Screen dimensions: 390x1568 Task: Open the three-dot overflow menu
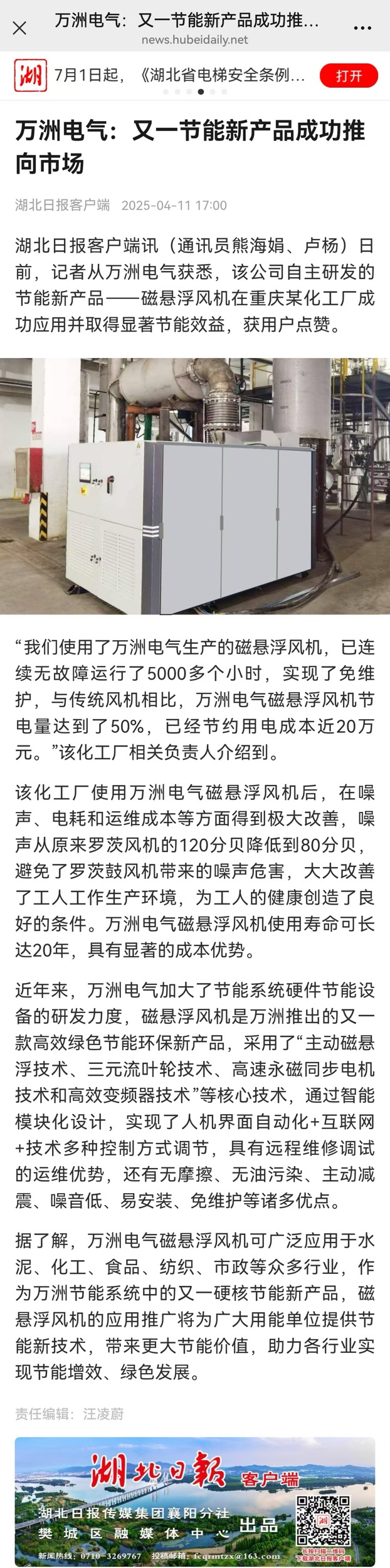coord(362,28)
